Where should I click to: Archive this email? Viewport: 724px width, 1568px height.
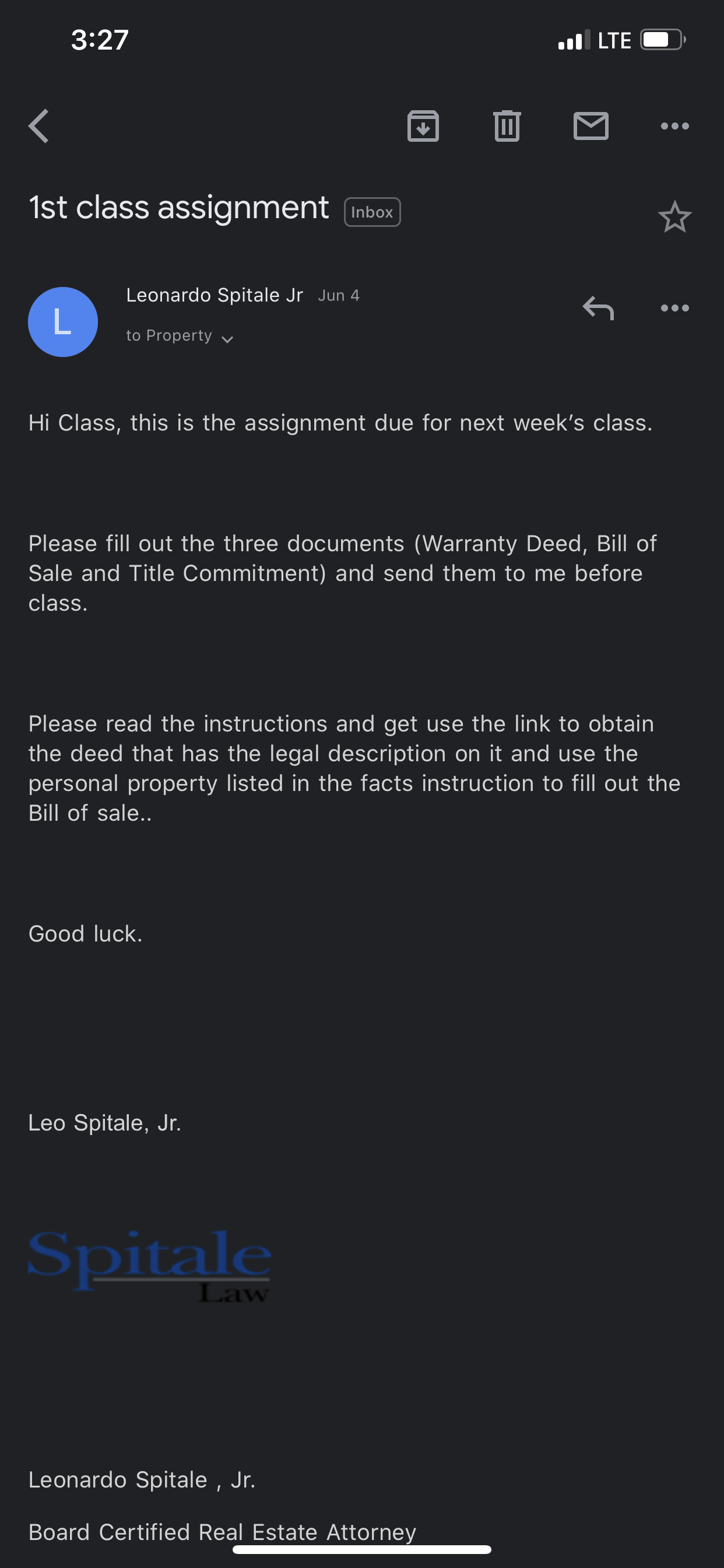click(x=423, y=126)
